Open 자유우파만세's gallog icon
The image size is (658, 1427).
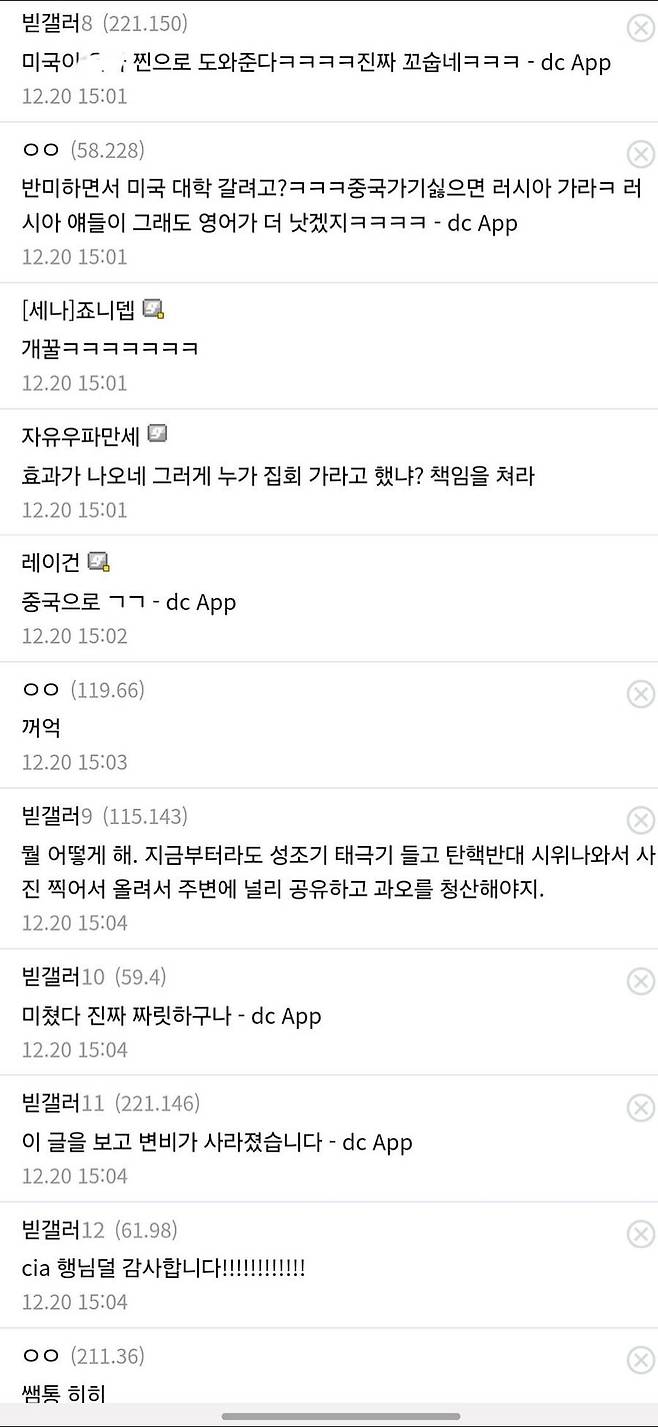157,434
